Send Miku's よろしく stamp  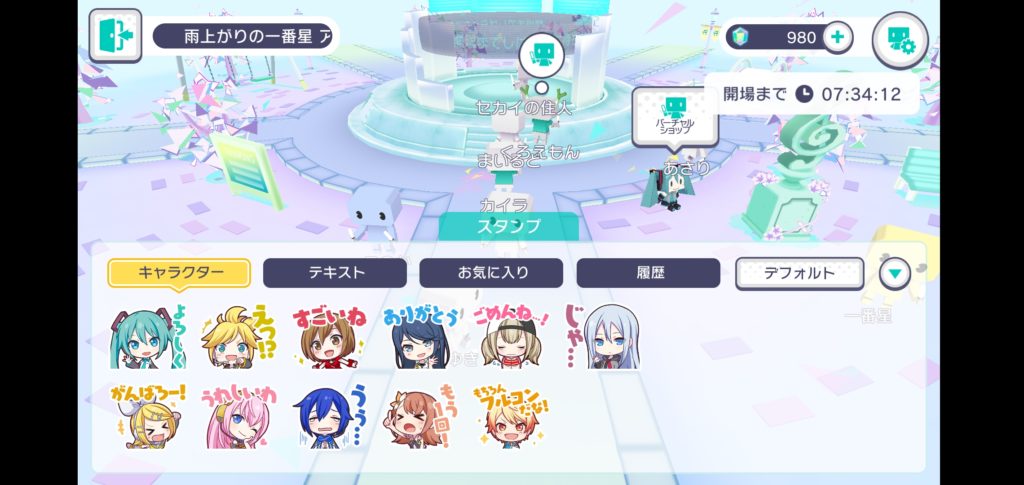[148, 337]
